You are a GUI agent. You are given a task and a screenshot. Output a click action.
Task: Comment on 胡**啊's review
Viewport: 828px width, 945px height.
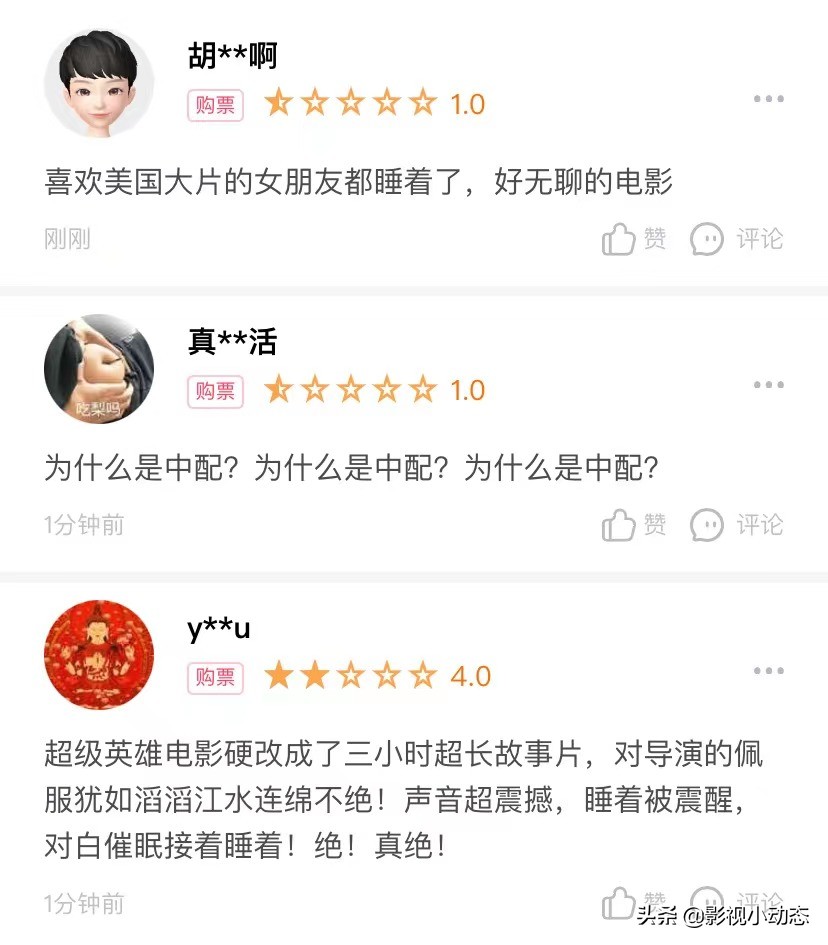(x=737, y=239)
